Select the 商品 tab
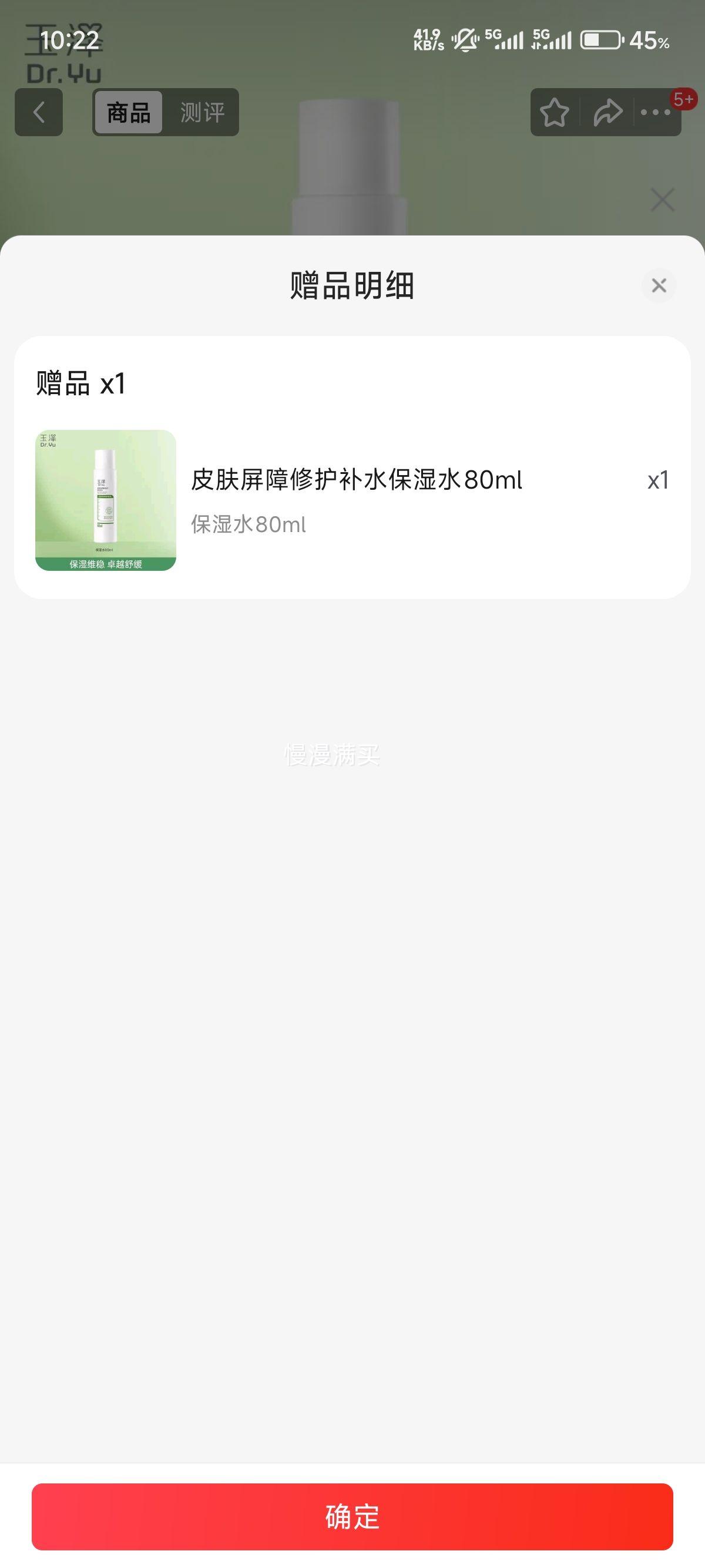 tap(129, 112)
